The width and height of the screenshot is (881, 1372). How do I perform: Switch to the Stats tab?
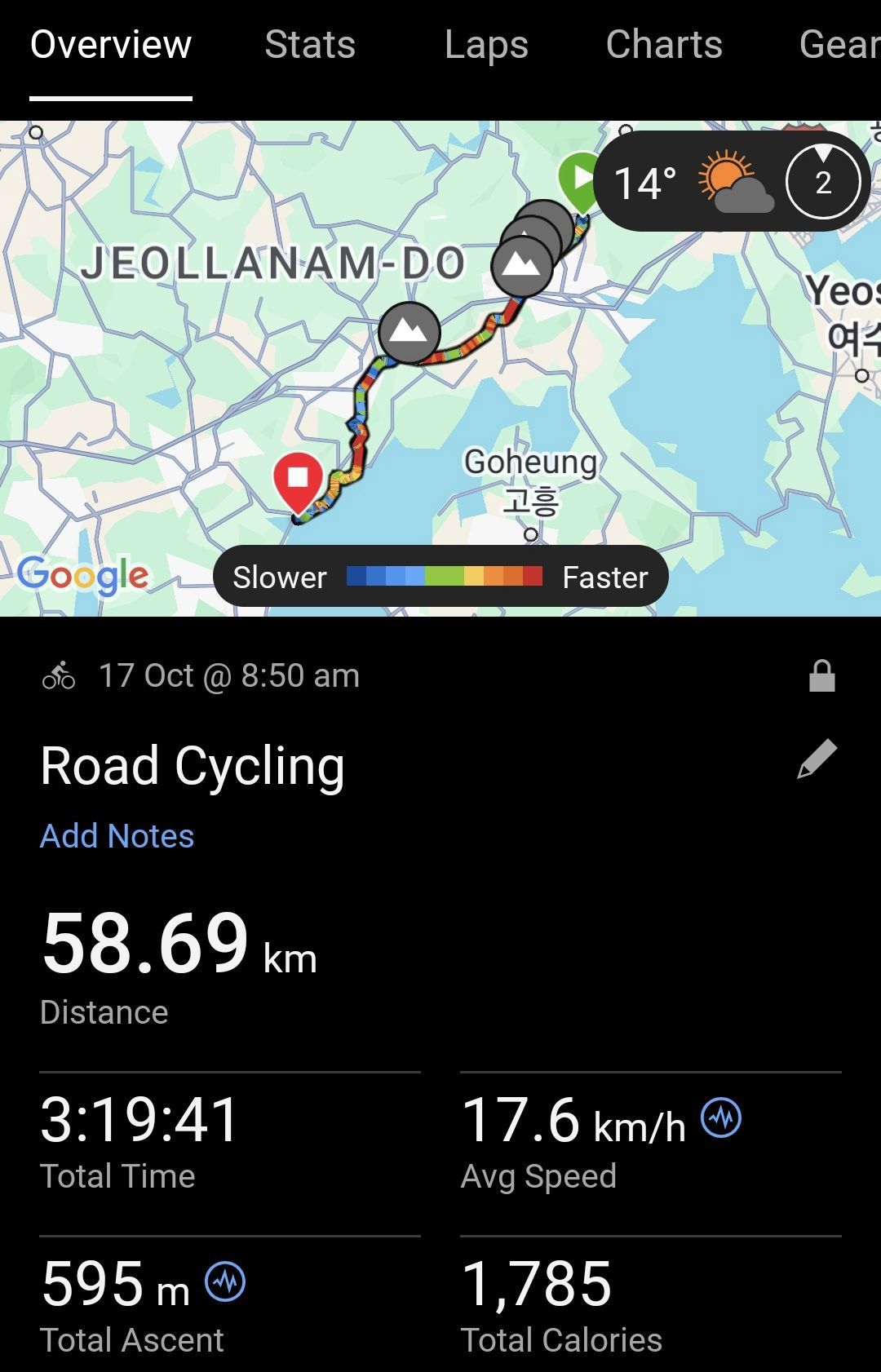(310, 45)
